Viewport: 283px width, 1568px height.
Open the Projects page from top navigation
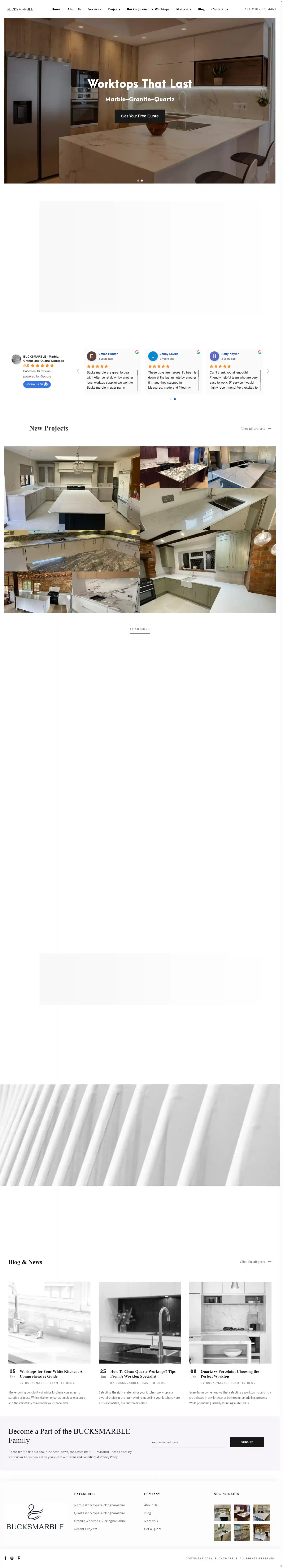114,9
